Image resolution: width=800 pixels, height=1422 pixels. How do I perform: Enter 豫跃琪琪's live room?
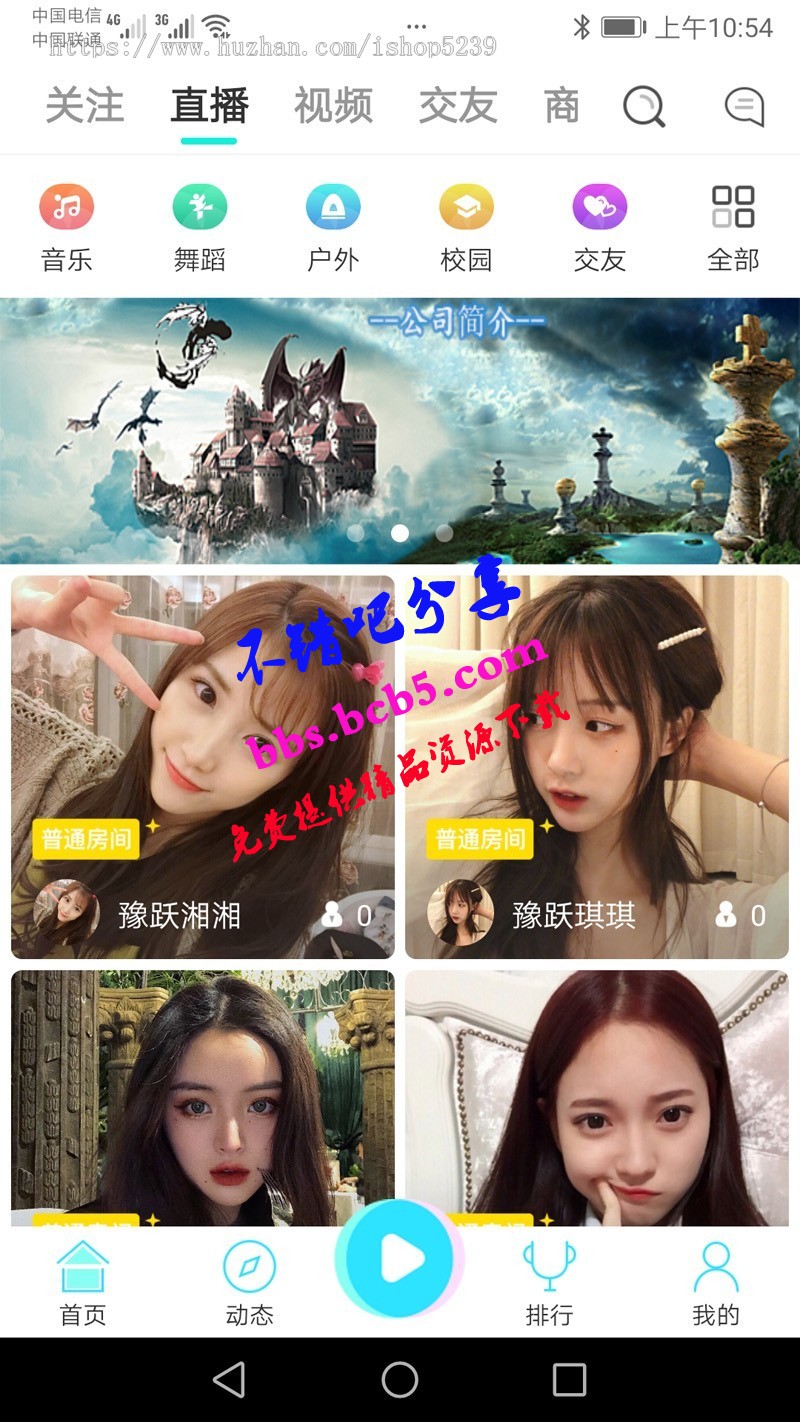click(597, 766)
